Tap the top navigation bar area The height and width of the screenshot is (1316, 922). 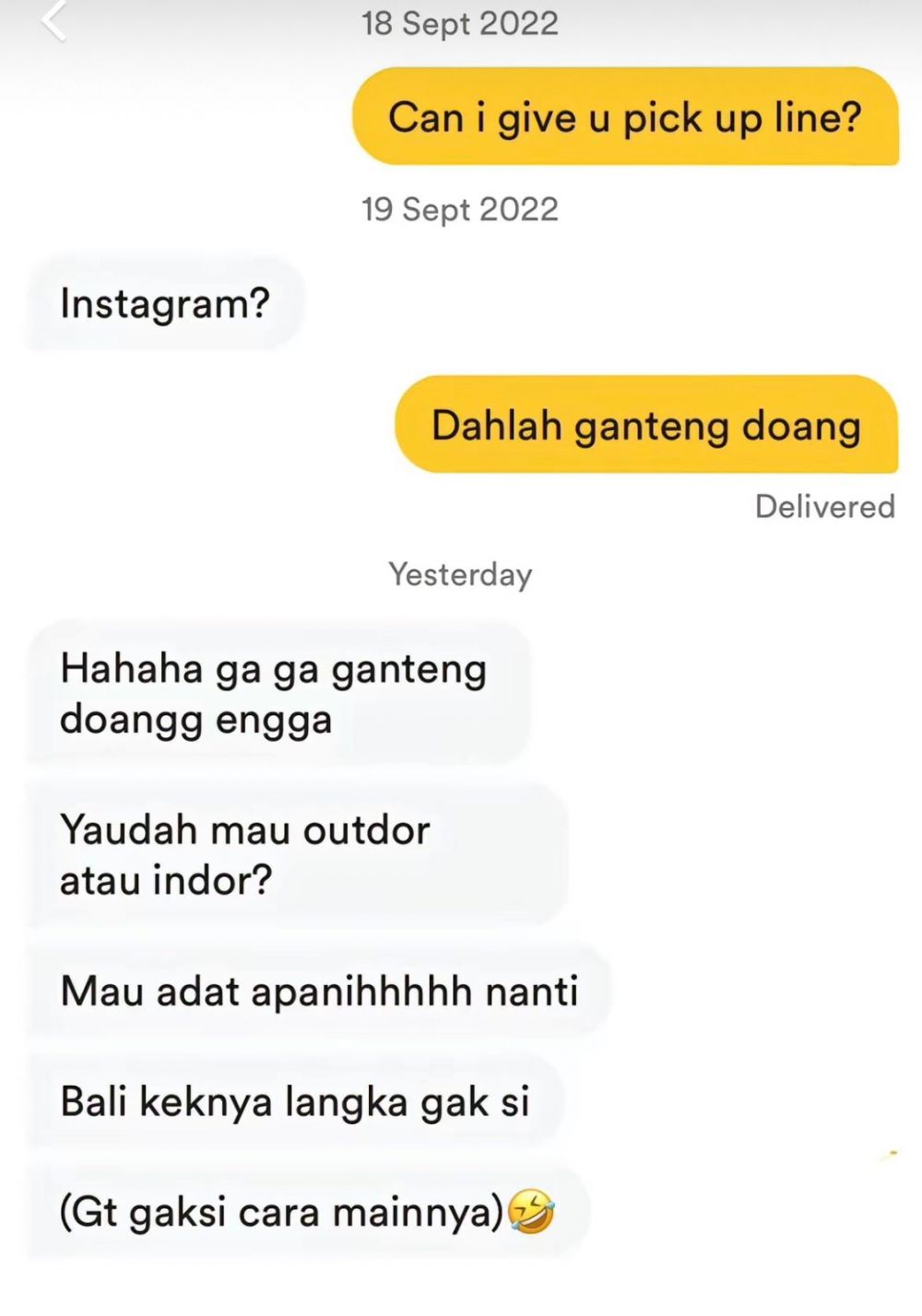(x=461, y=23)
